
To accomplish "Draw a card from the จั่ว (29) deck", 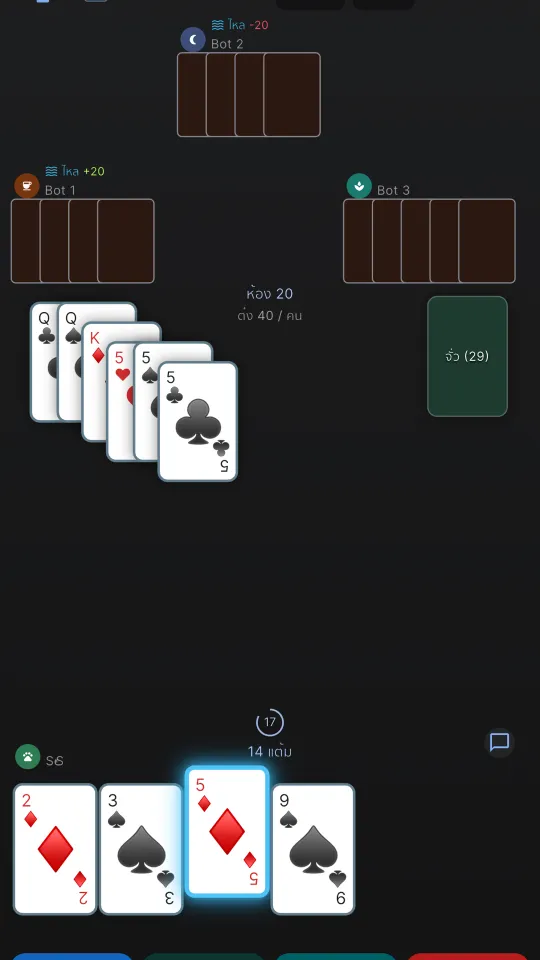I will click(x=467, y=356).
